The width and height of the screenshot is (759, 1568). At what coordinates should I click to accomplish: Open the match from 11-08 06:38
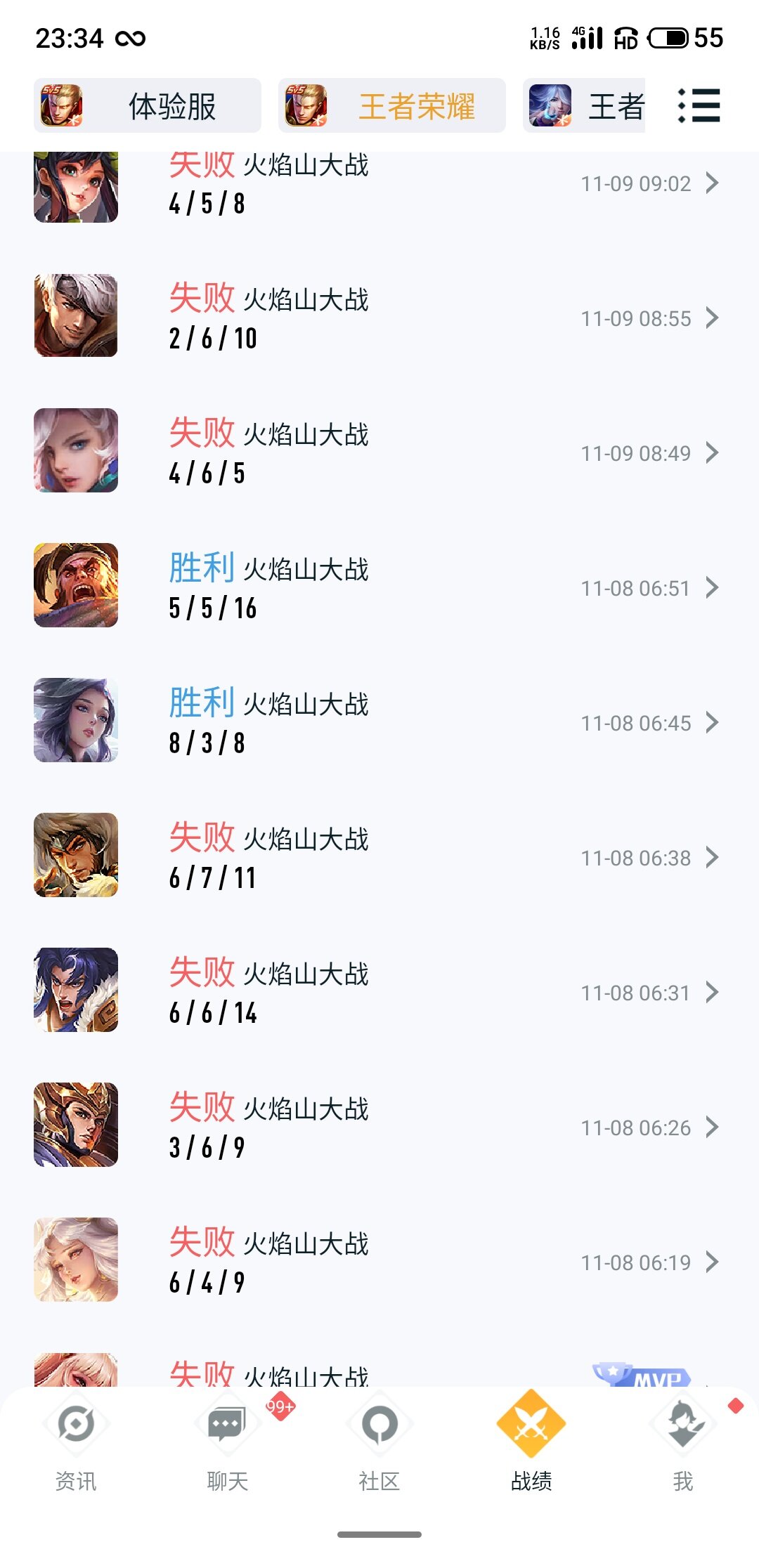point(379,858)
